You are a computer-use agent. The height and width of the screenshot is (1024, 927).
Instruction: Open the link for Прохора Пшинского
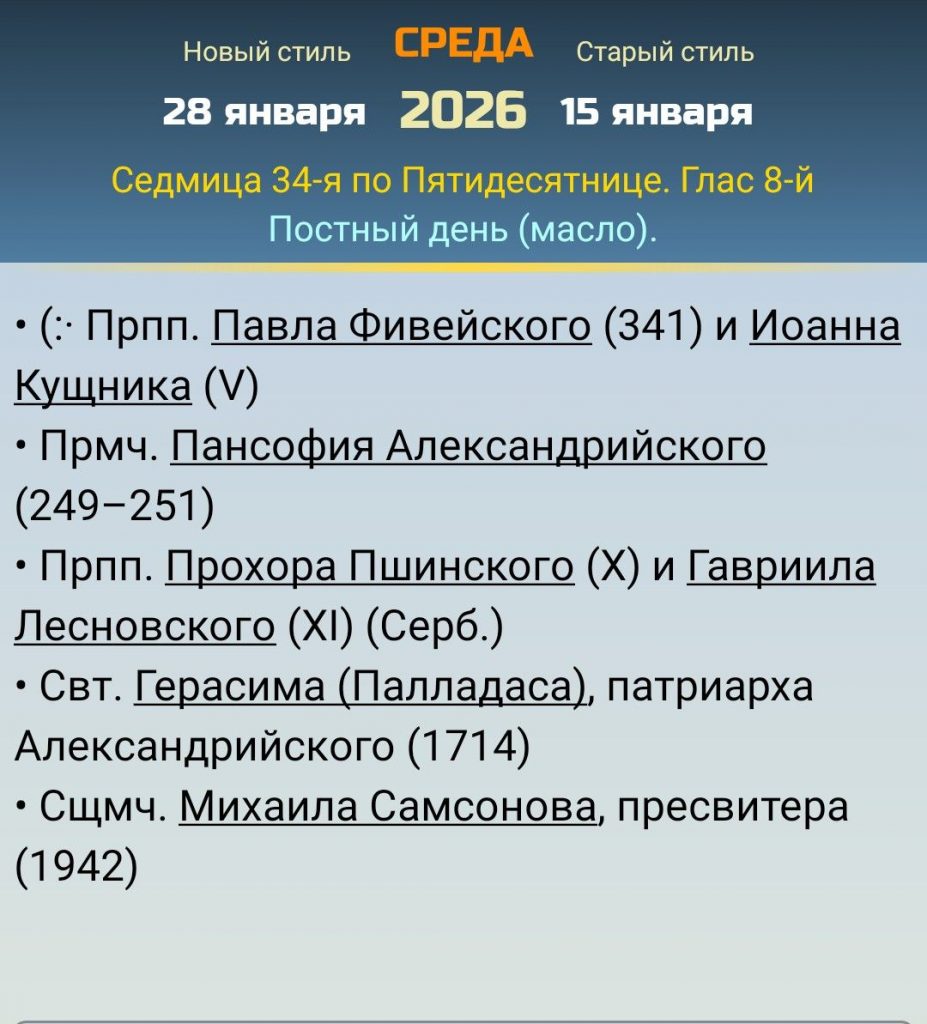coord(369,567)
